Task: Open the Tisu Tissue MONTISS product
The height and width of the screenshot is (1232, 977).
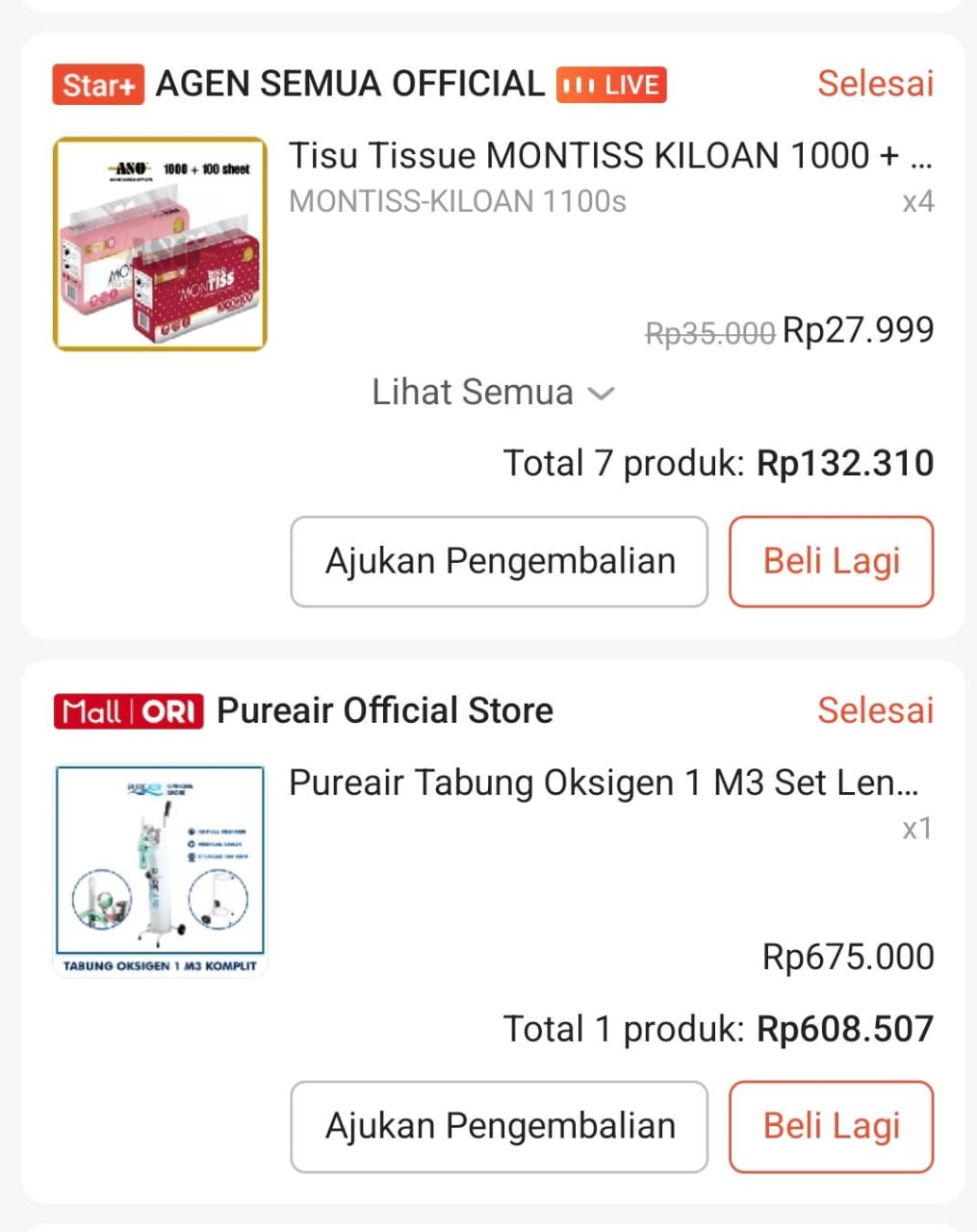Action: coord(608,156)
